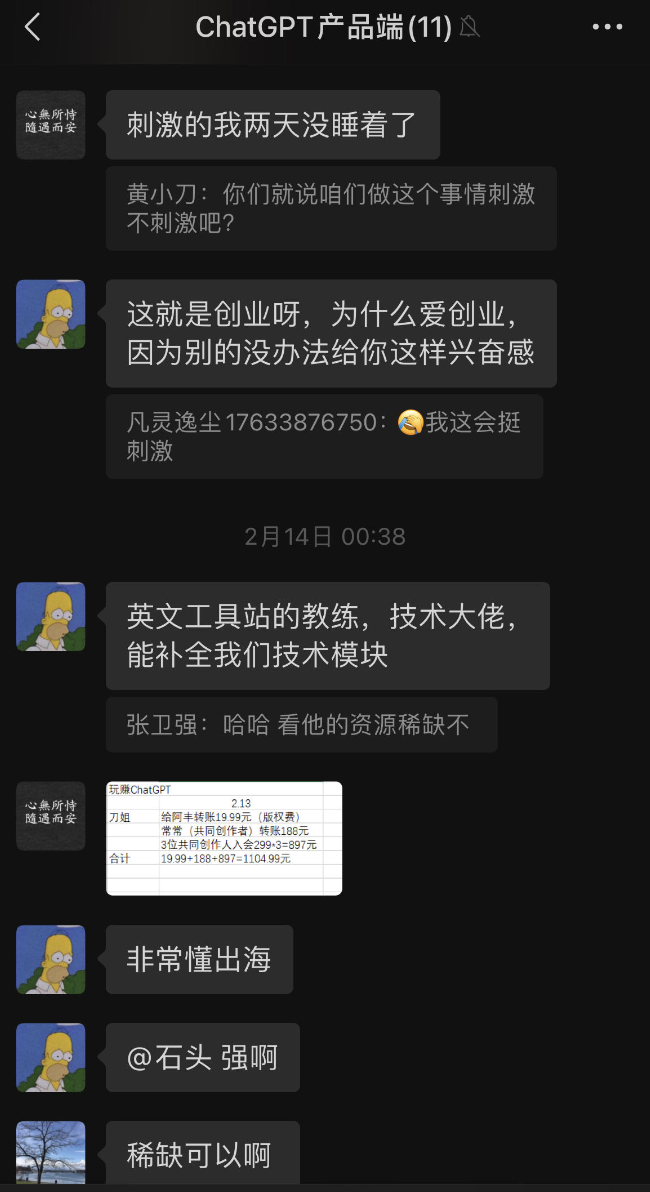View profile of sender of 这就是创业呀
Image resolution: width=650 pixels, height=1192 pixels.
[x=51, y=314]
